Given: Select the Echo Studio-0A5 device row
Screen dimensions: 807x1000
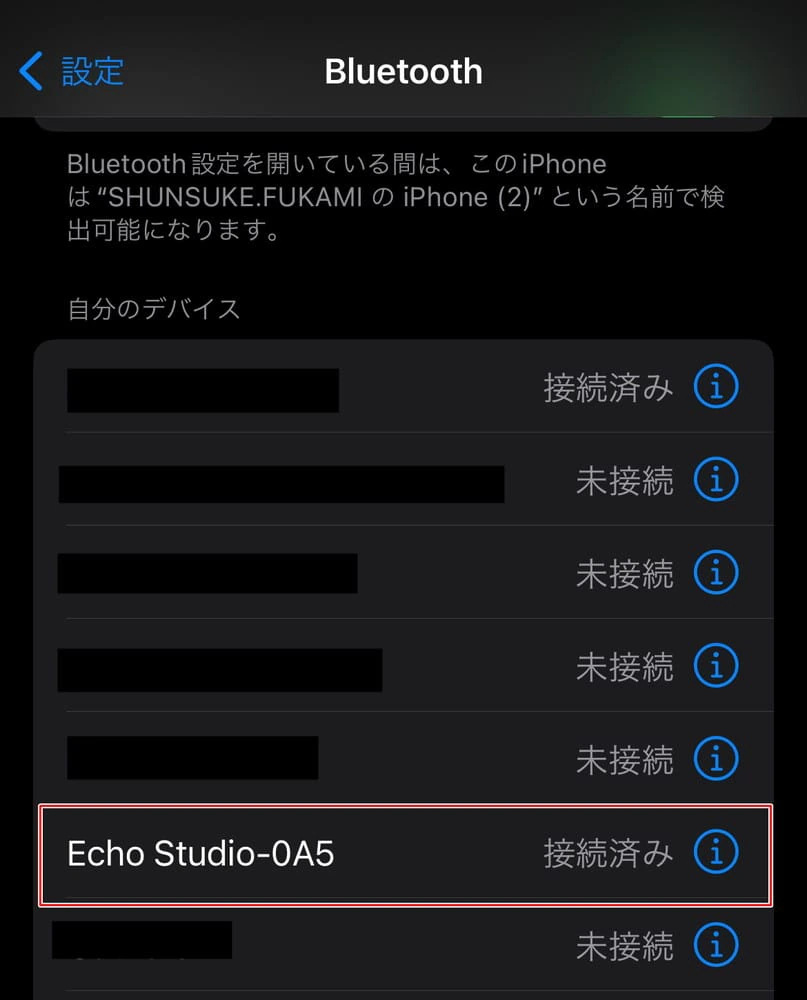Looking at the screenshot, I should coord(300,853).
